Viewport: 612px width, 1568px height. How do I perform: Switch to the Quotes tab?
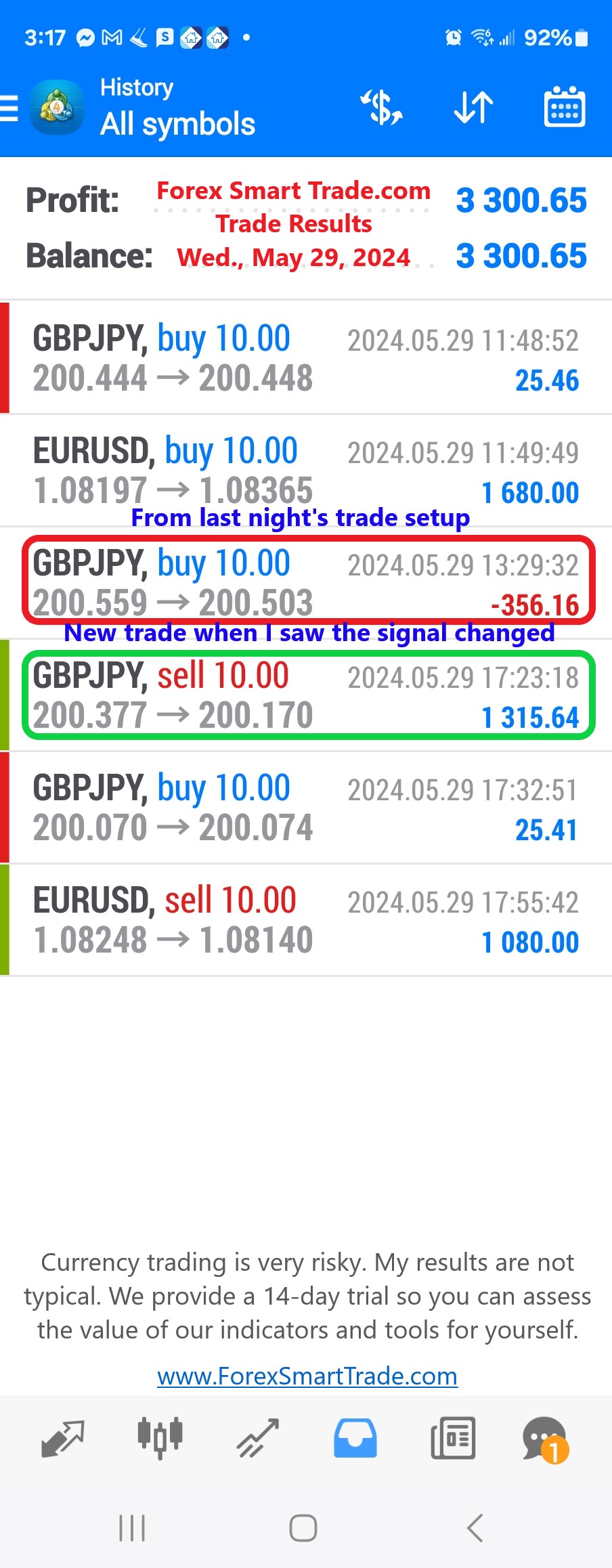tap(62, 1438)
